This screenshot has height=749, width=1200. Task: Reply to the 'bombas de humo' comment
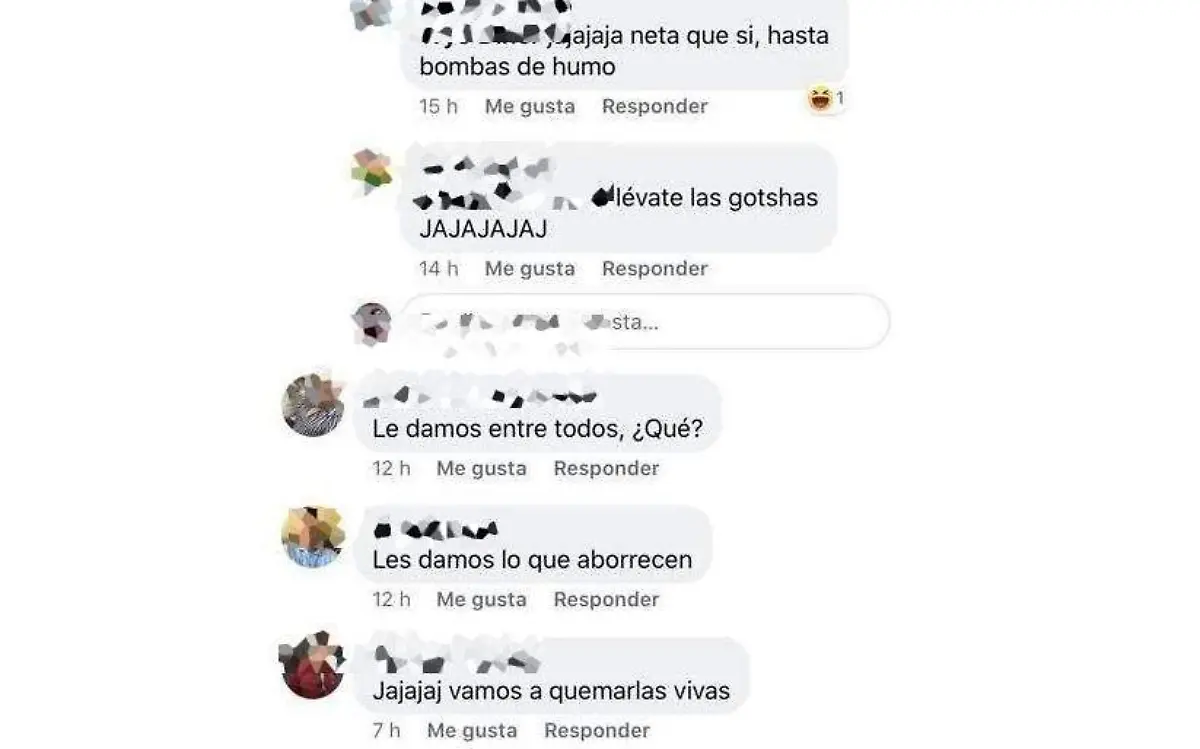tap(654, 106)
